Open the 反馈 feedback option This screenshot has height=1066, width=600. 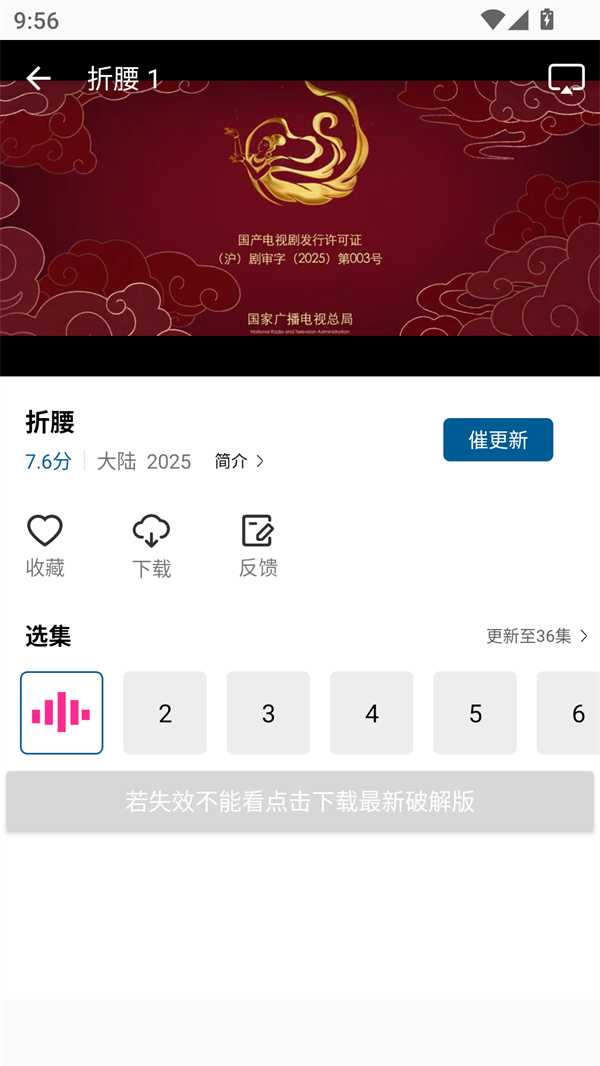(x=258, y=545)
